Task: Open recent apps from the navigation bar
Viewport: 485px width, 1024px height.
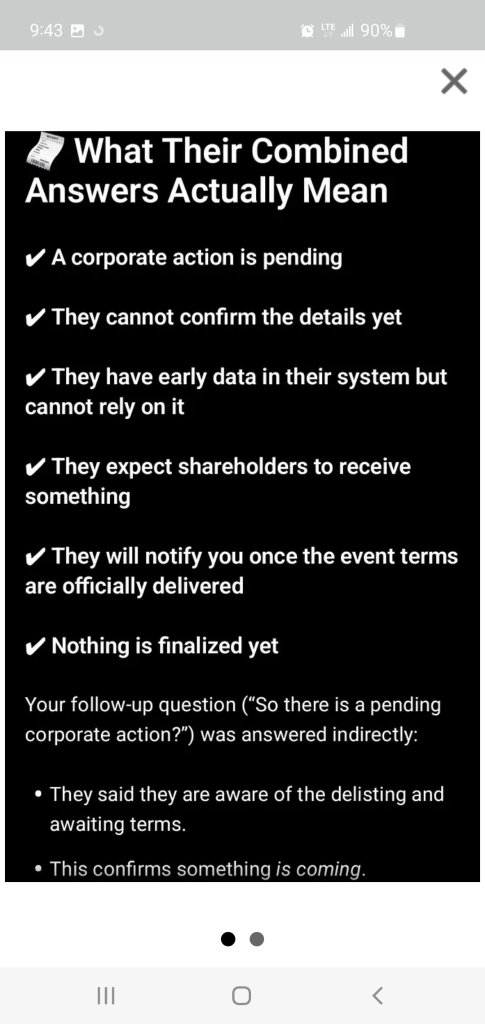Action: click(x=106, y=995)
